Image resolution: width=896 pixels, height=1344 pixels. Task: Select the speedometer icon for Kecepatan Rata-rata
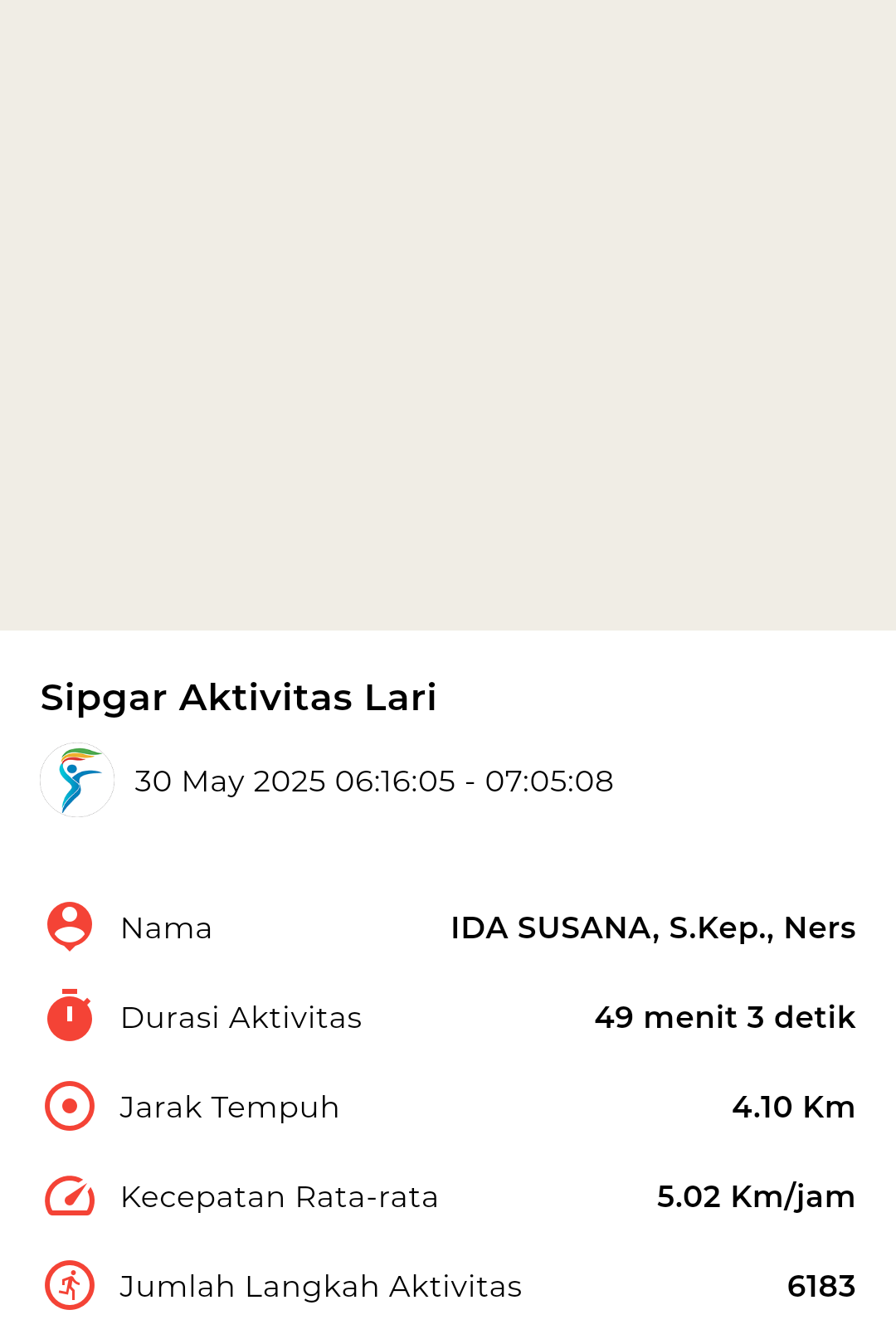69,1196
